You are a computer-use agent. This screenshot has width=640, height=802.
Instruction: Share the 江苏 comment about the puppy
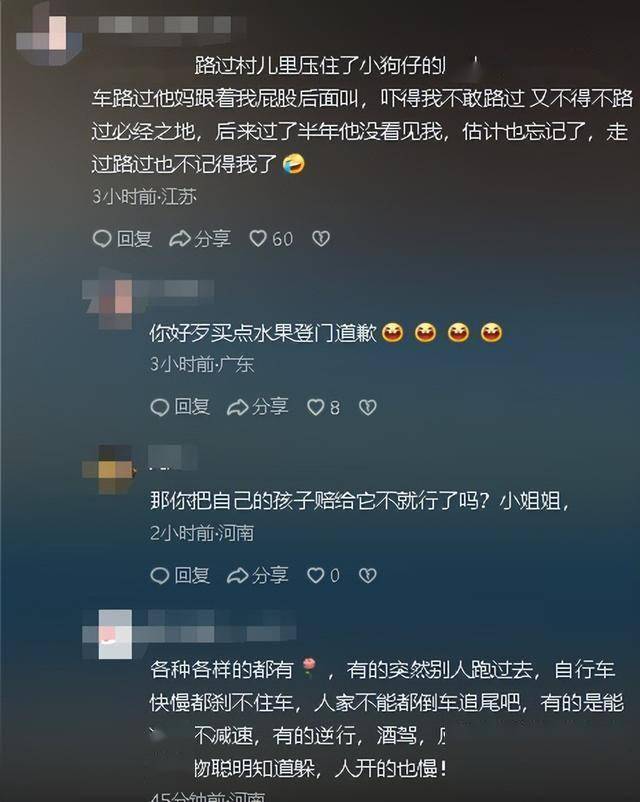pos(200,238)
